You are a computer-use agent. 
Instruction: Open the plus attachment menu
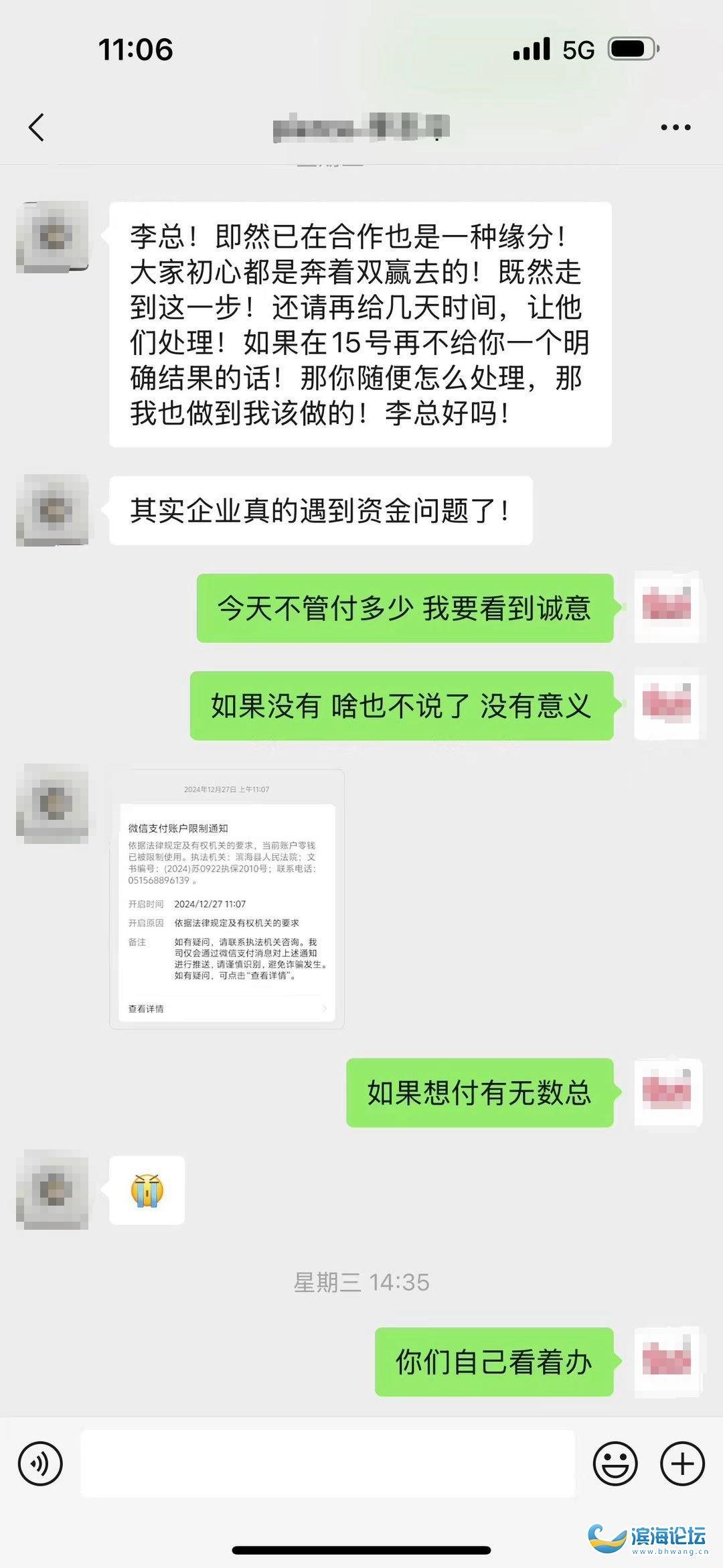point(682,1464)
